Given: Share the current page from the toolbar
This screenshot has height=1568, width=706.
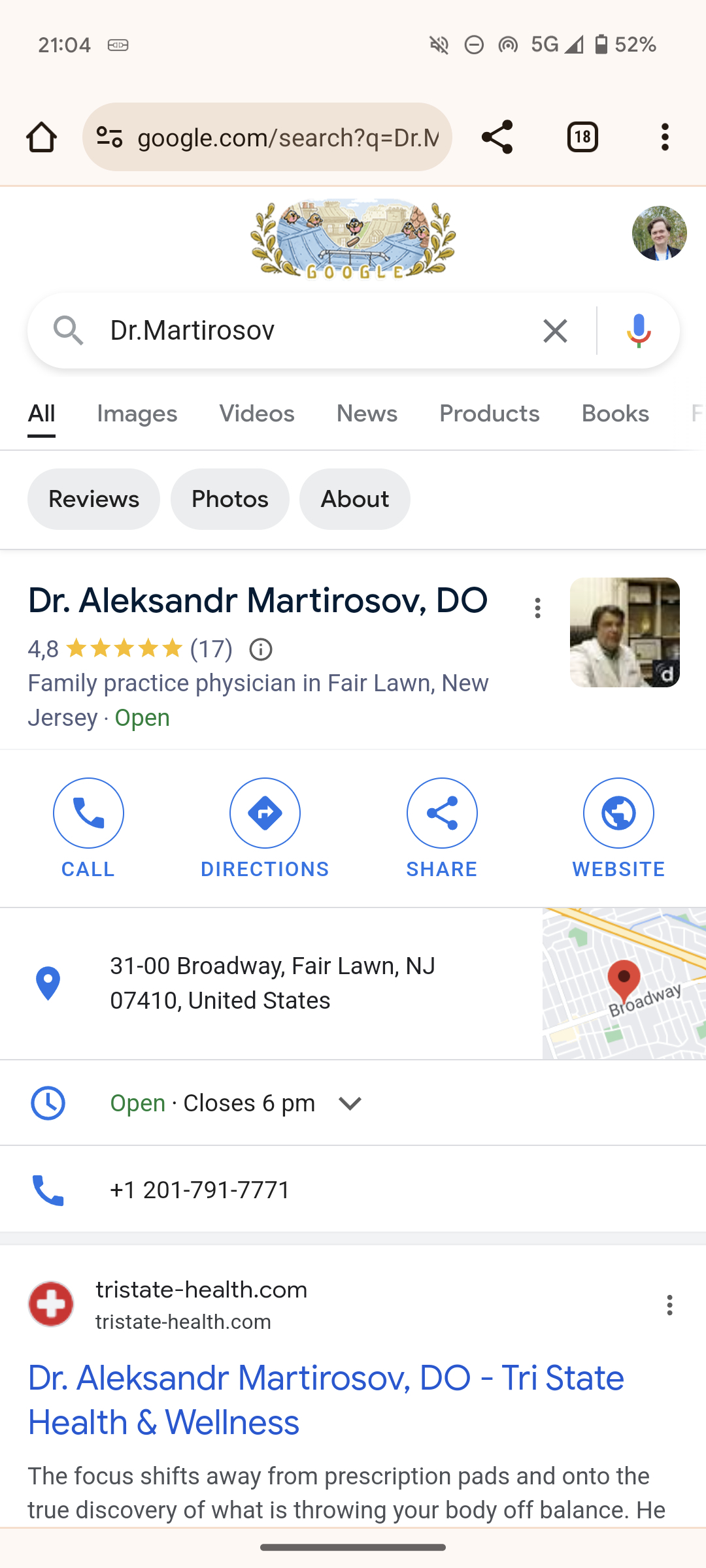Looking at the screenshot, I should point(497,137).
